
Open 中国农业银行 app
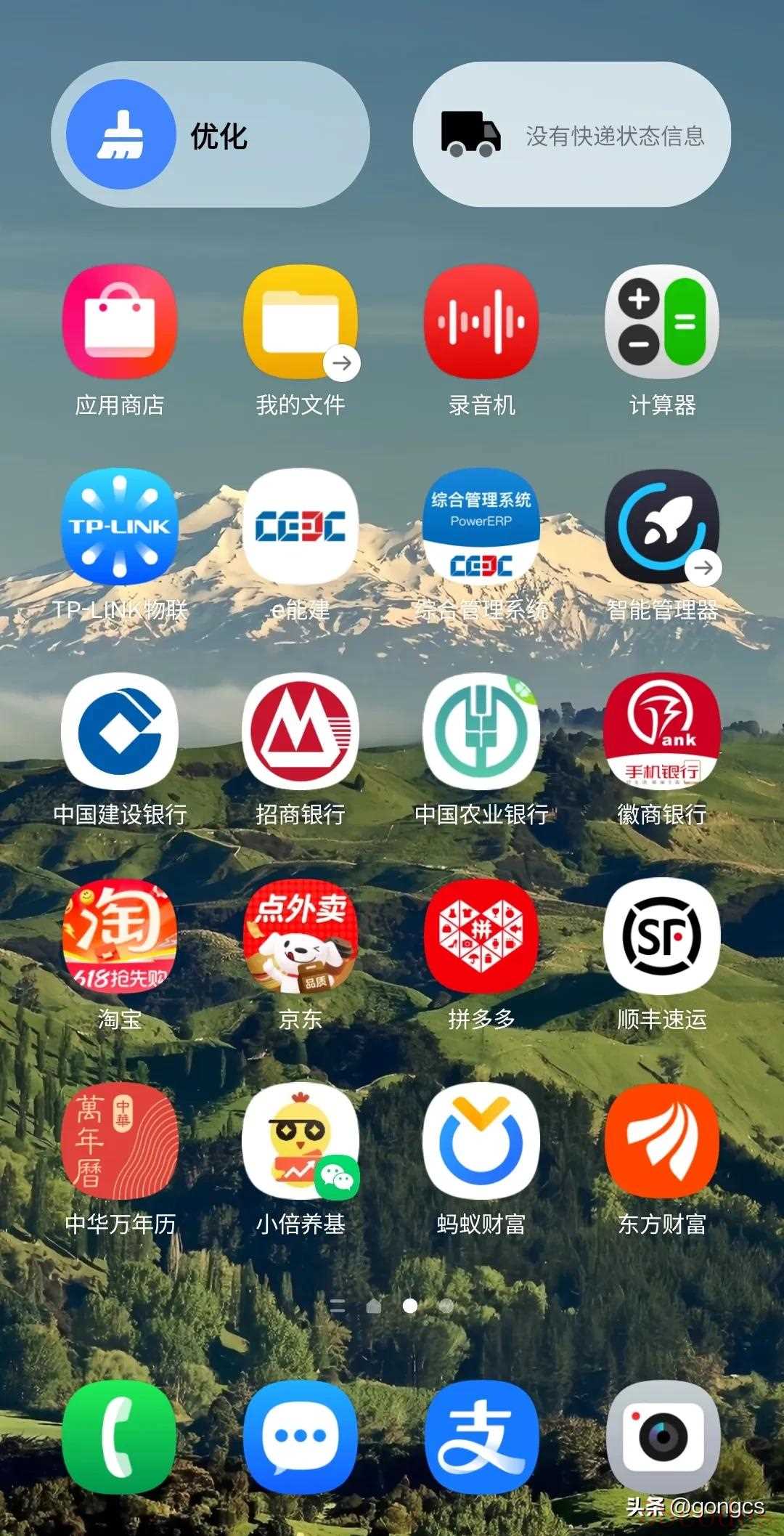point(481,731)
